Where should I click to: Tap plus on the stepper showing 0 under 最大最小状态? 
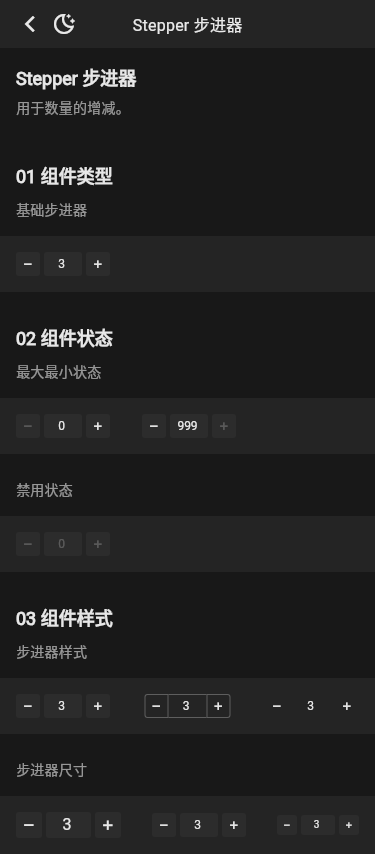tap(98, 426)
